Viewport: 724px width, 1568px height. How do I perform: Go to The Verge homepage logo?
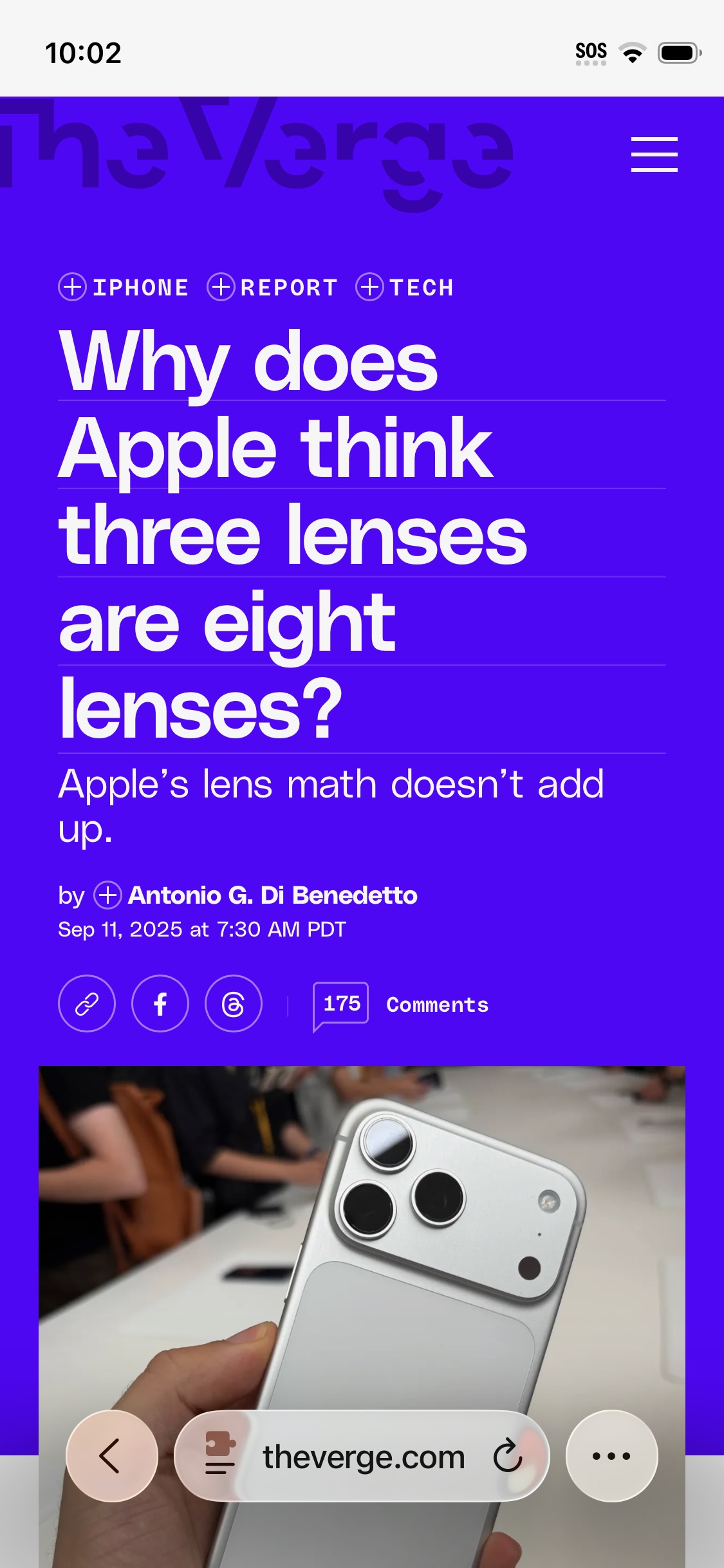(257, 148)
